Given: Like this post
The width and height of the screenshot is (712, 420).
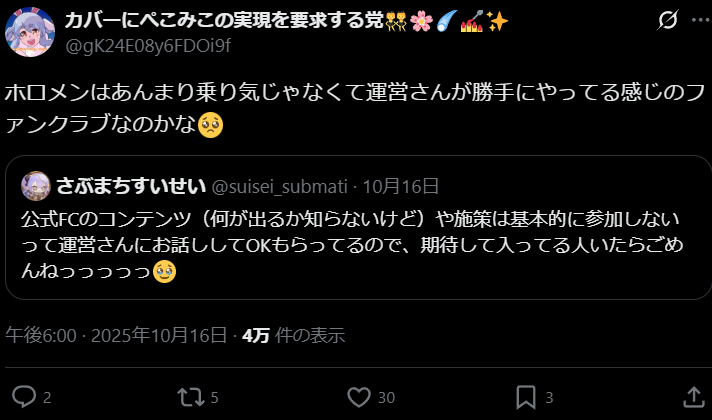Looking at the screenshot, I should [x=359, y=397].
